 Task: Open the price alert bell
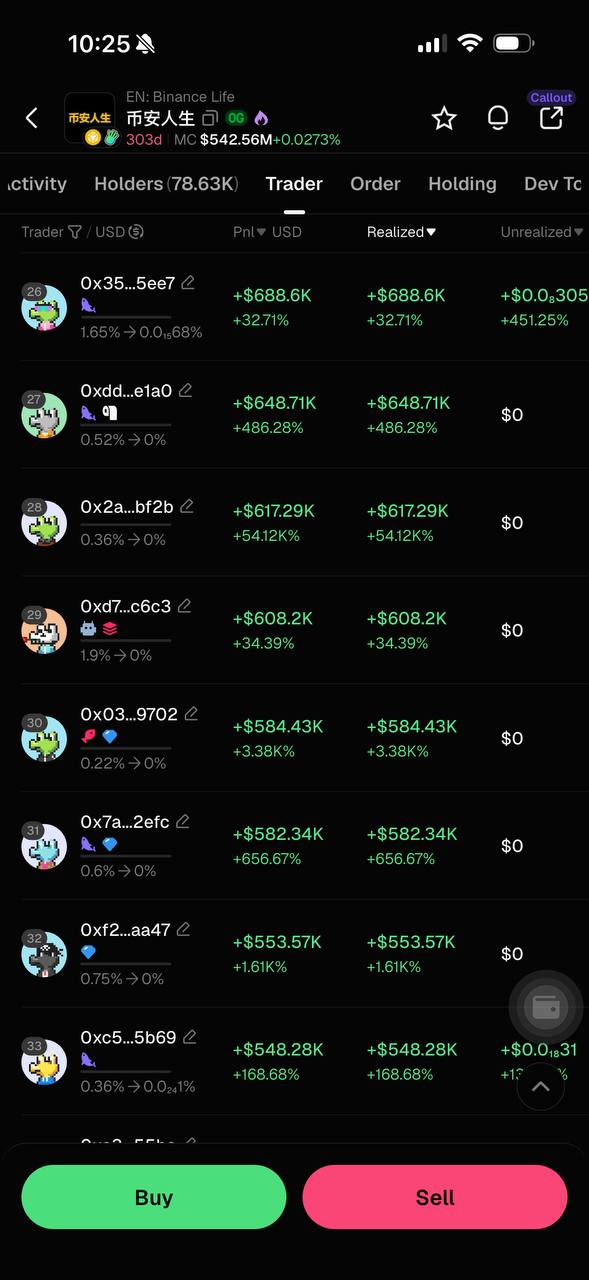497,118
